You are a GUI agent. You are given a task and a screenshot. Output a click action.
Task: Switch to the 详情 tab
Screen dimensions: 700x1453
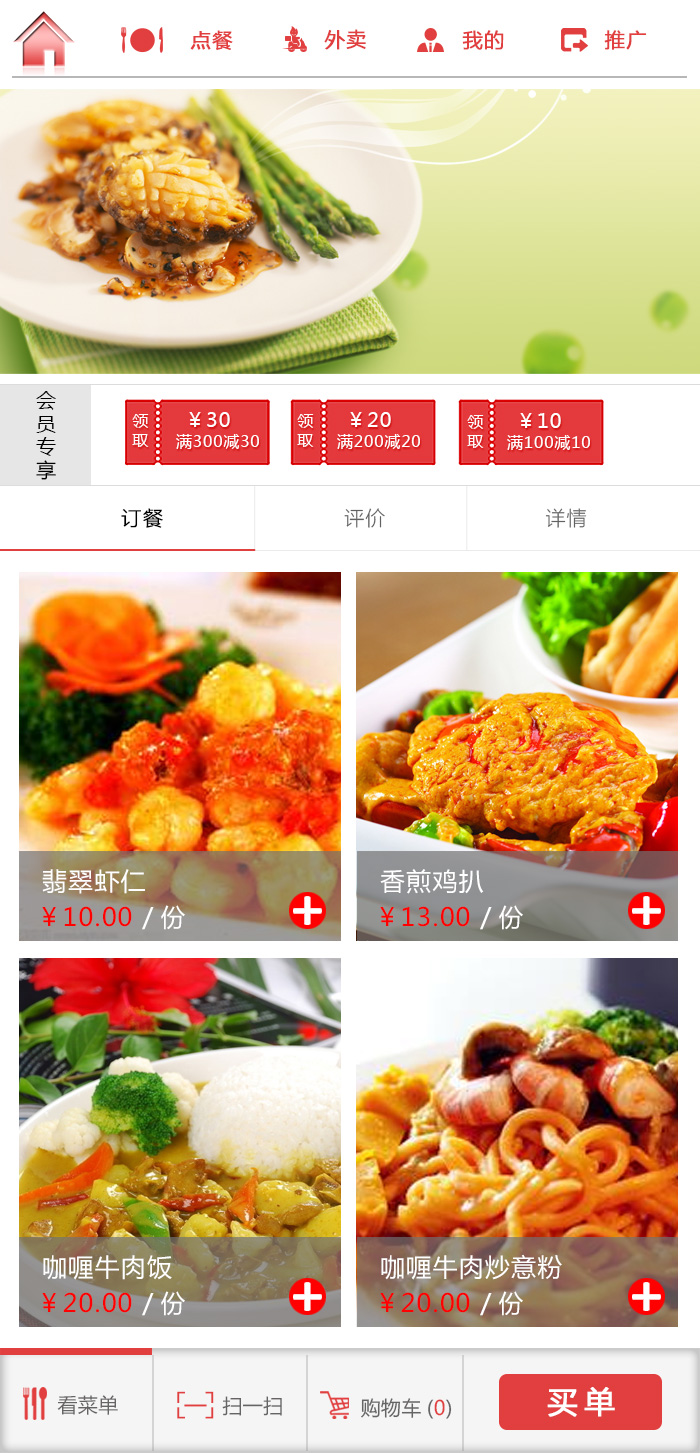coord(566,518)
